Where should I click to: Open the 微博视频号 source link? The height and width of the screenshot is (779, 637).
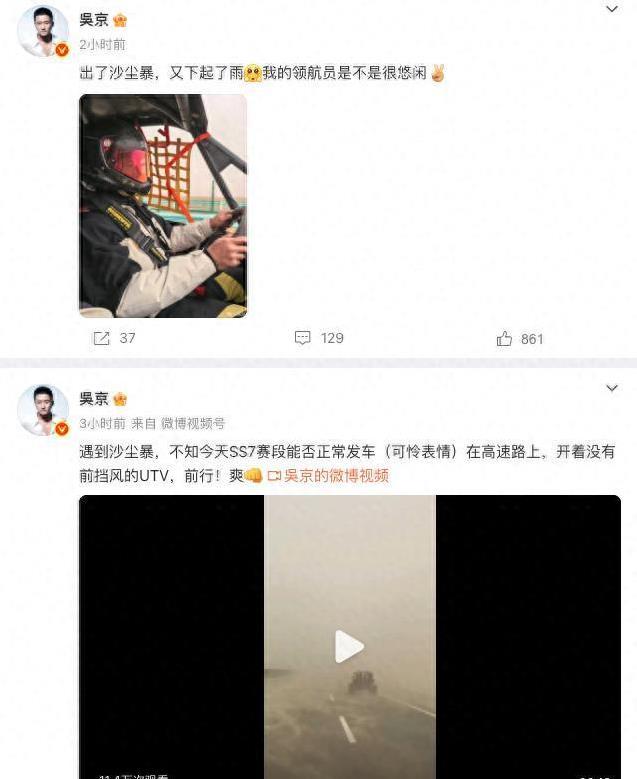[192, 424]
